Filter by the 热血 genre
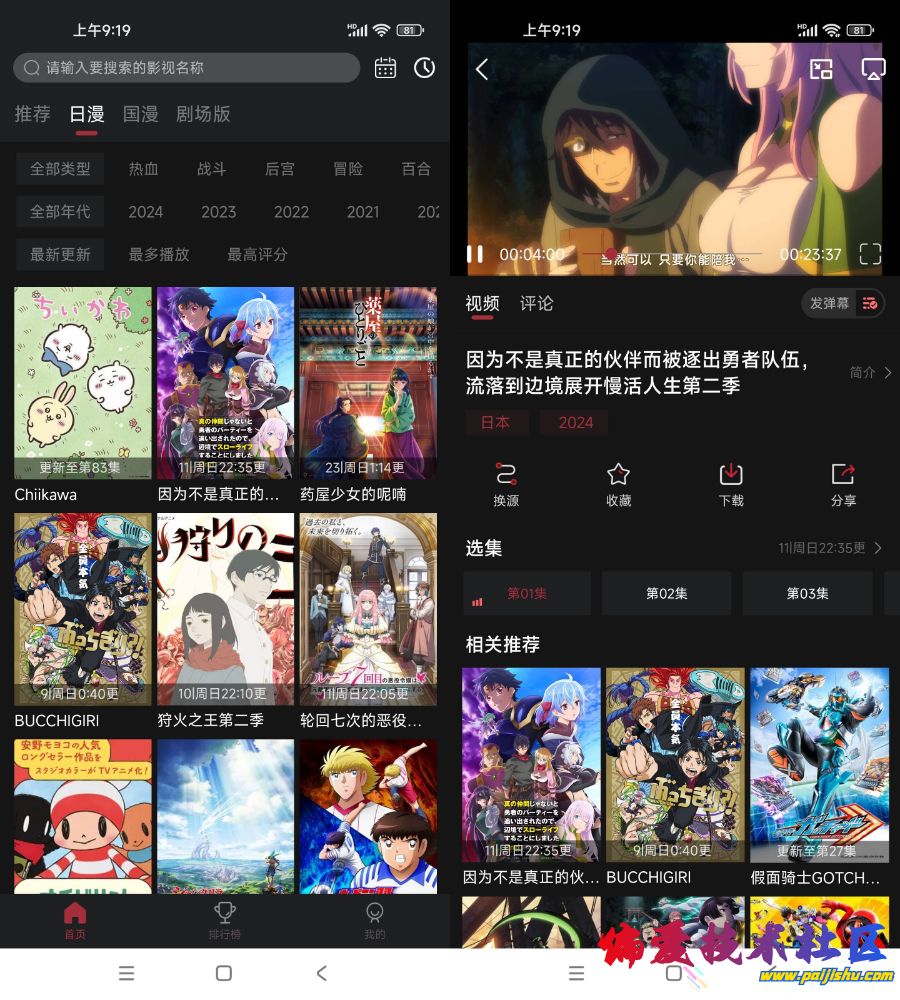The image size is (900, 1000). (x=144, y=169)
